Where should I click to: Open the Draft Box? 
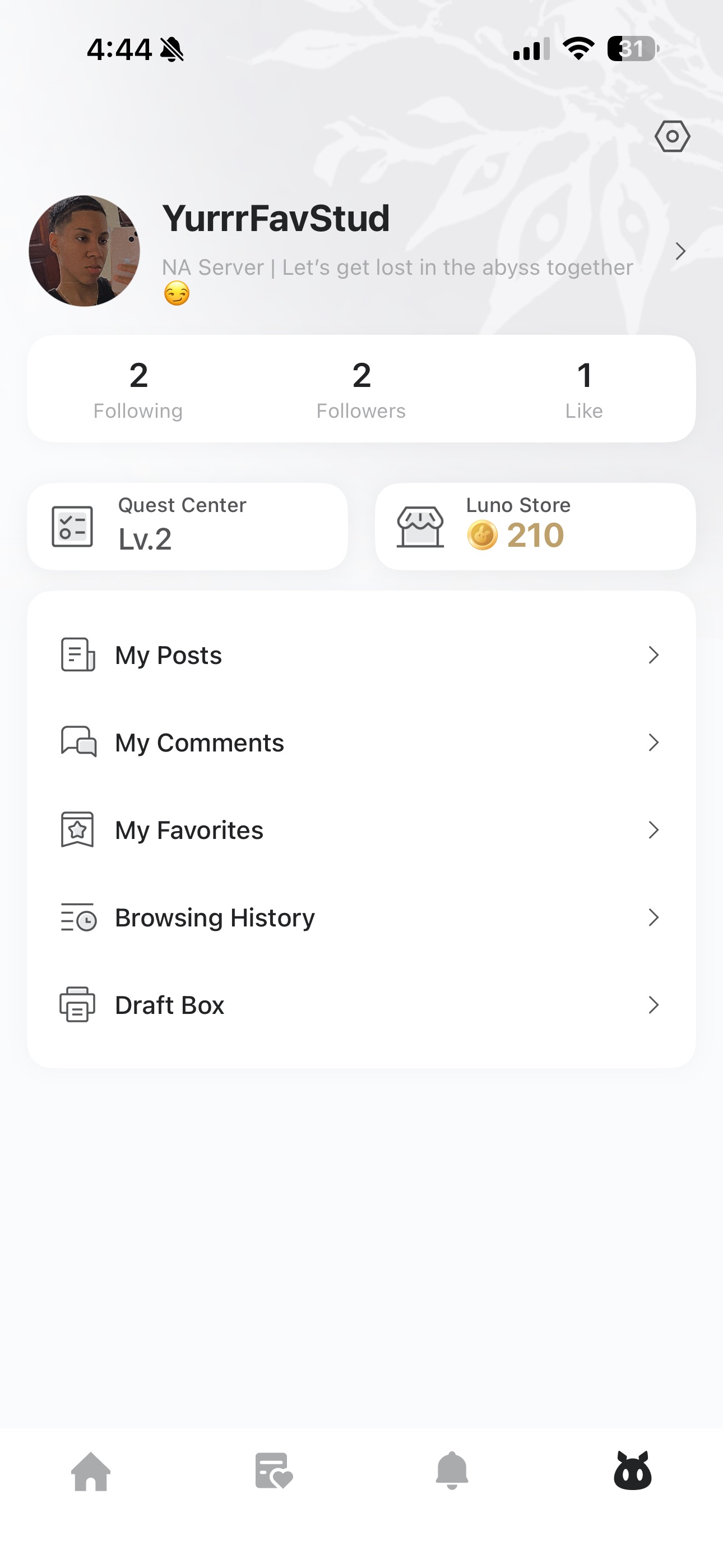click(361, 1005)
